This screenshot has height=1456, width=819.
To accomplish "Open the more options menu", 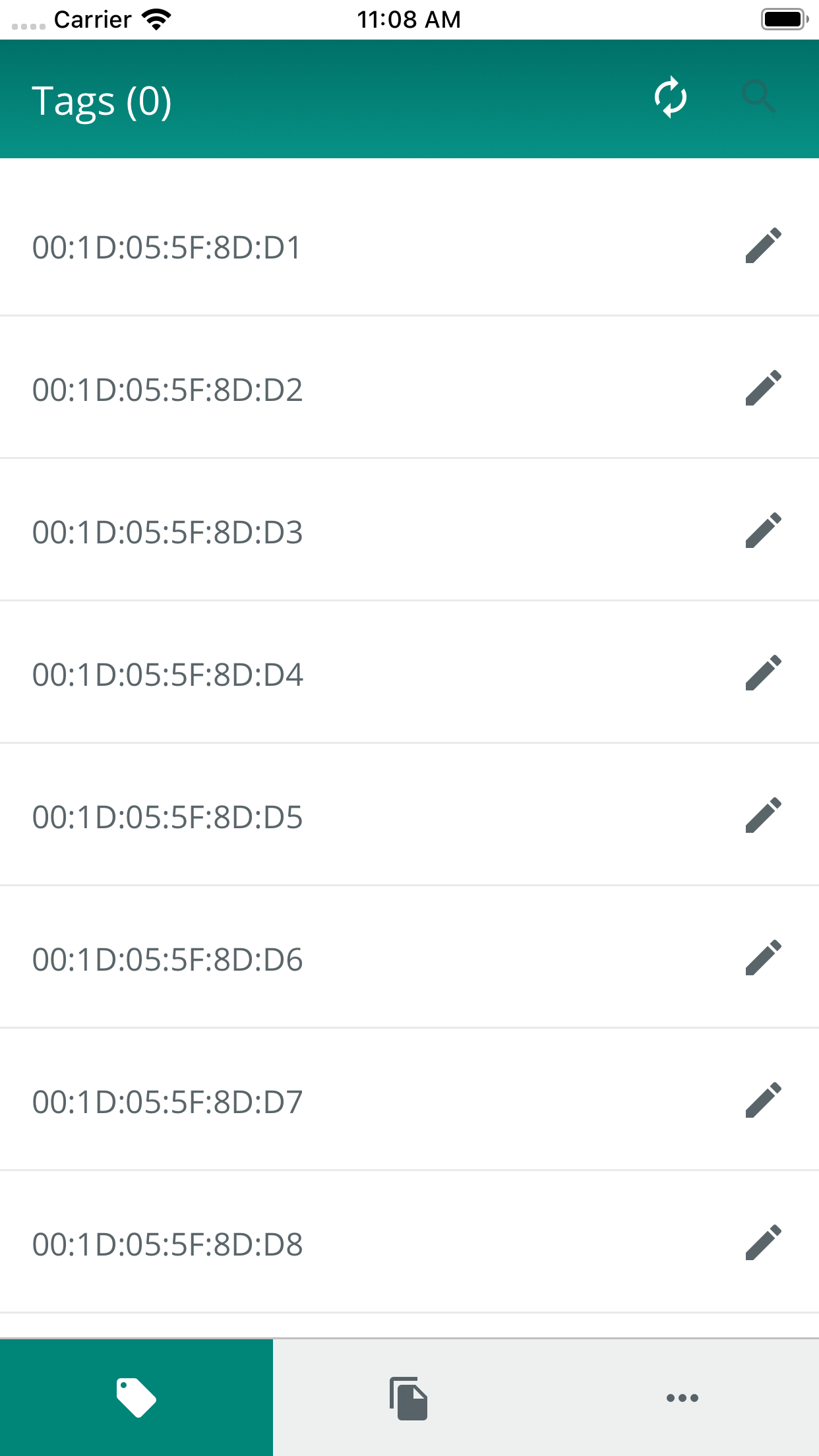I will click(682, 1397).
